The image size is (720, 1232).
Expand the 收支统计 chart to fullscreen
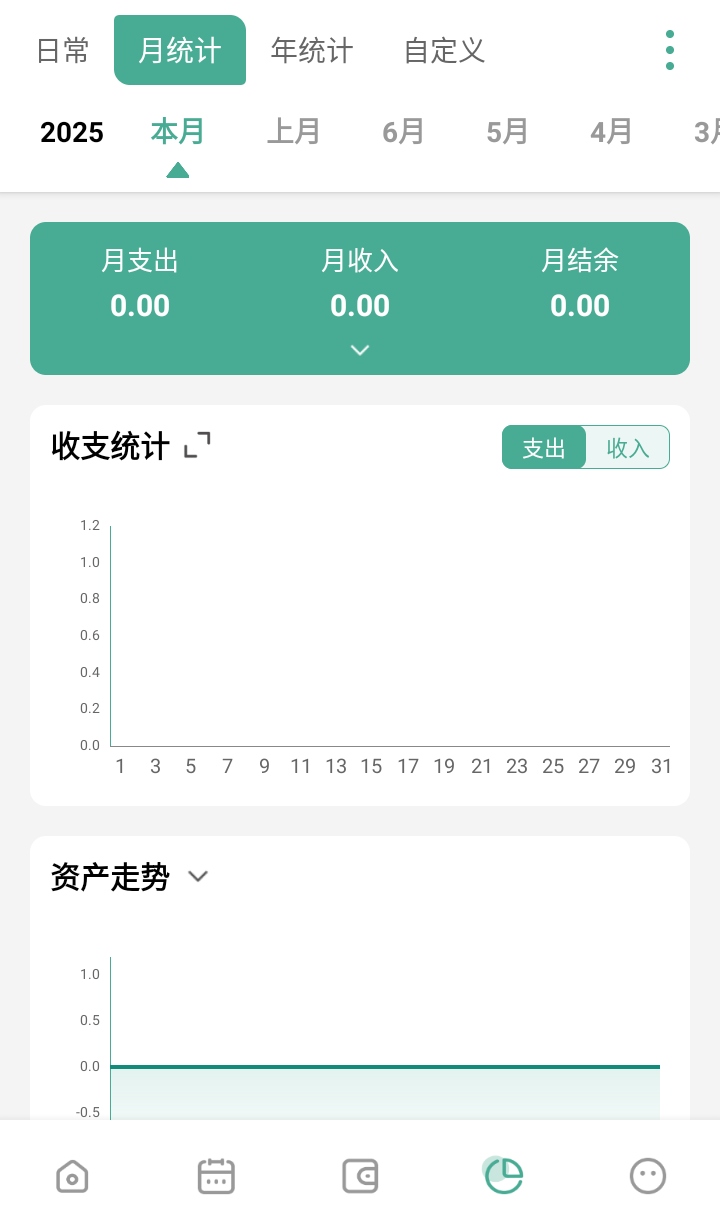(198, 445)
